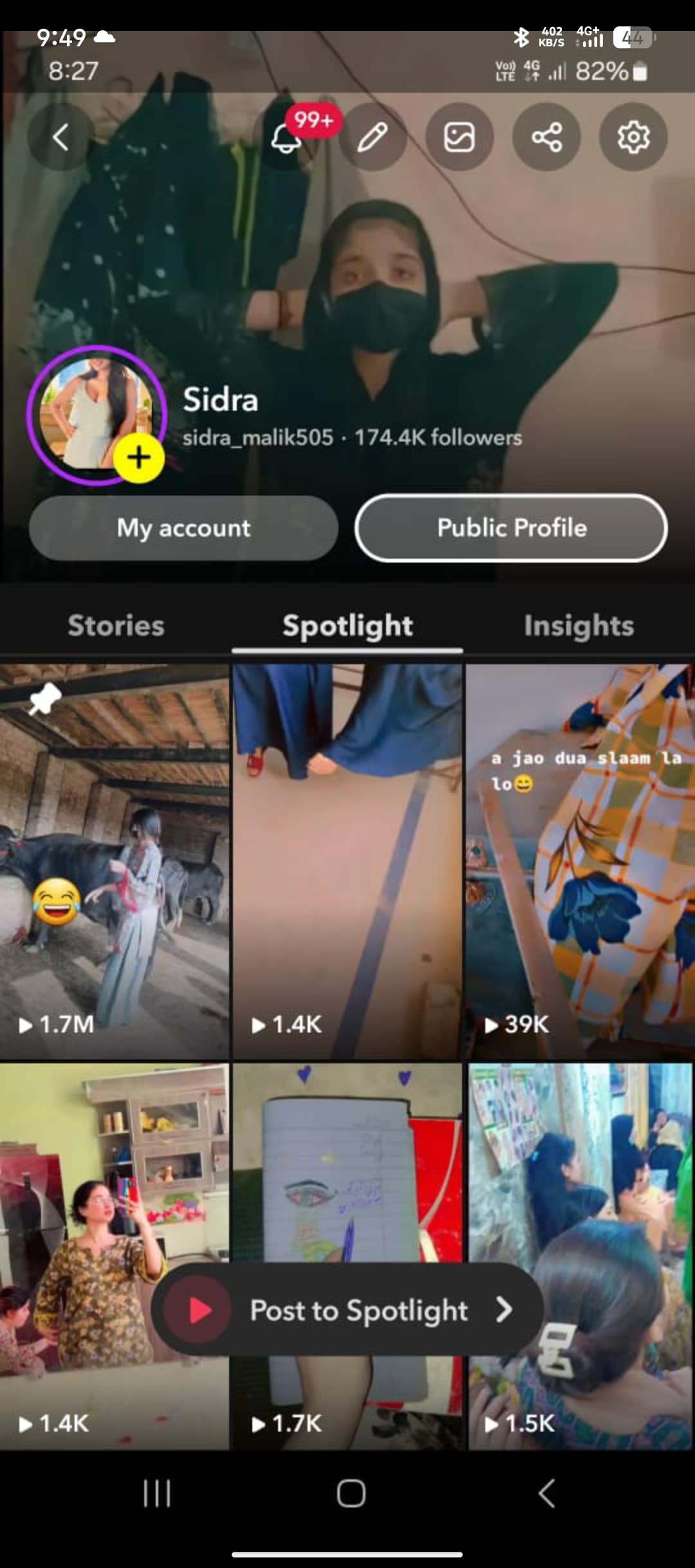
Task: Switch to the Insights tab
Action: pos(579,626)
